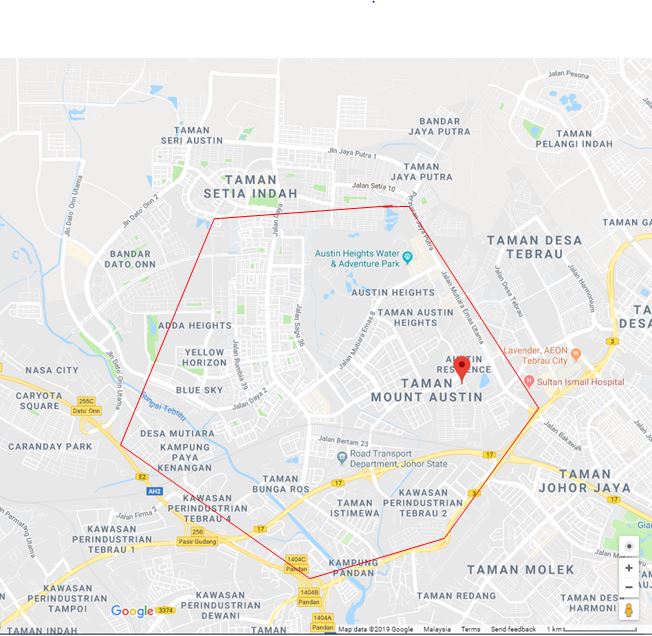Select Sultan Ismail Hospital marker
Viewport: 652px width, 636px height.
pos(529,382)
